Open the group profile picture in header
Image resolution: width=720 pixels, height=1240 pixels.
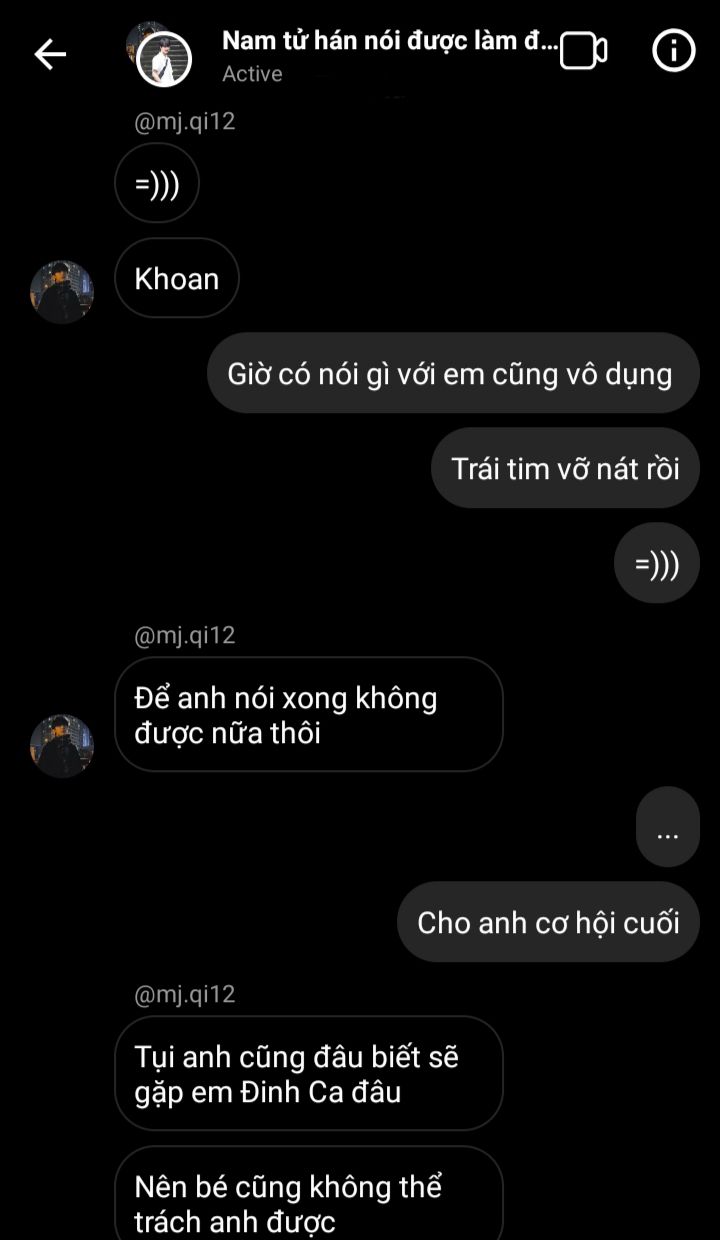160,55
